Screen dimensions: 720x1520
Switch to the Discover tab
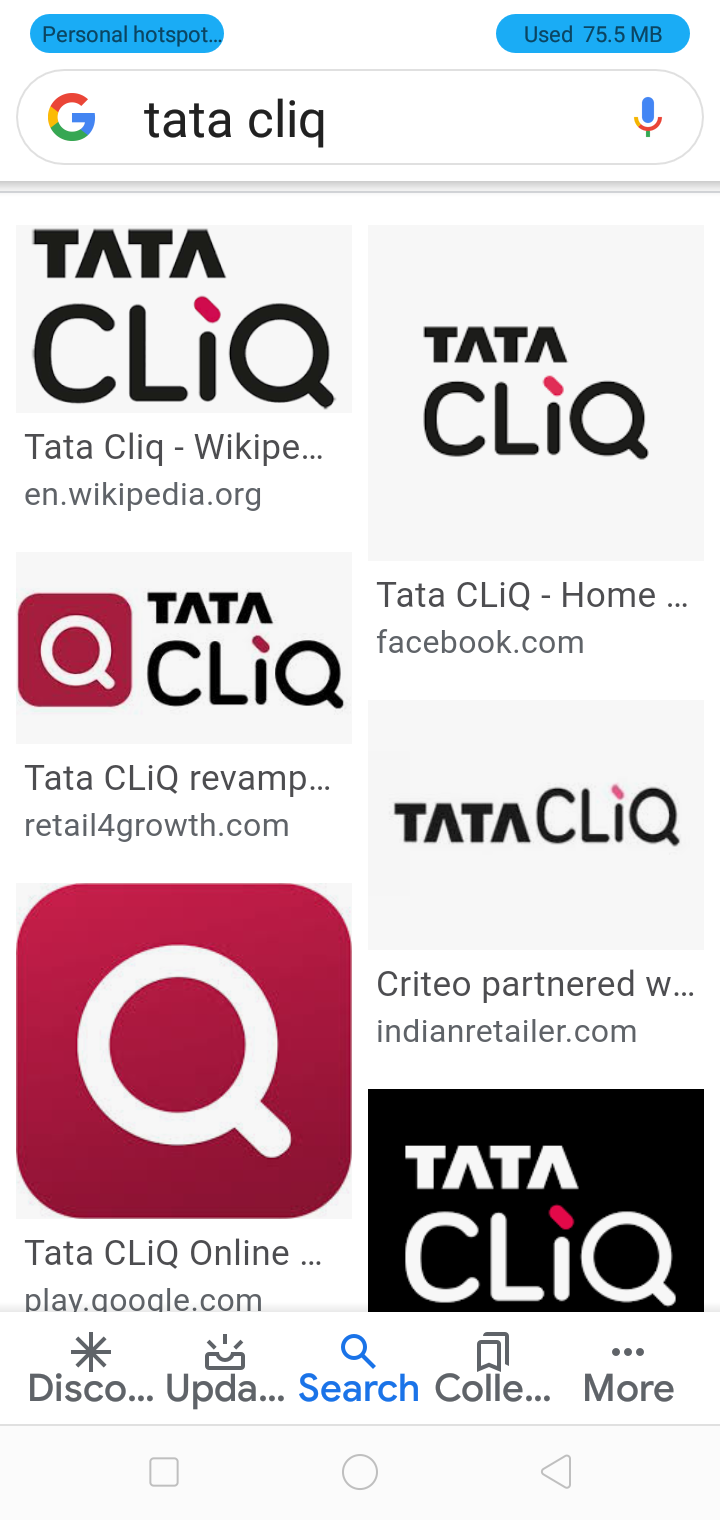tap(91, 1370)
